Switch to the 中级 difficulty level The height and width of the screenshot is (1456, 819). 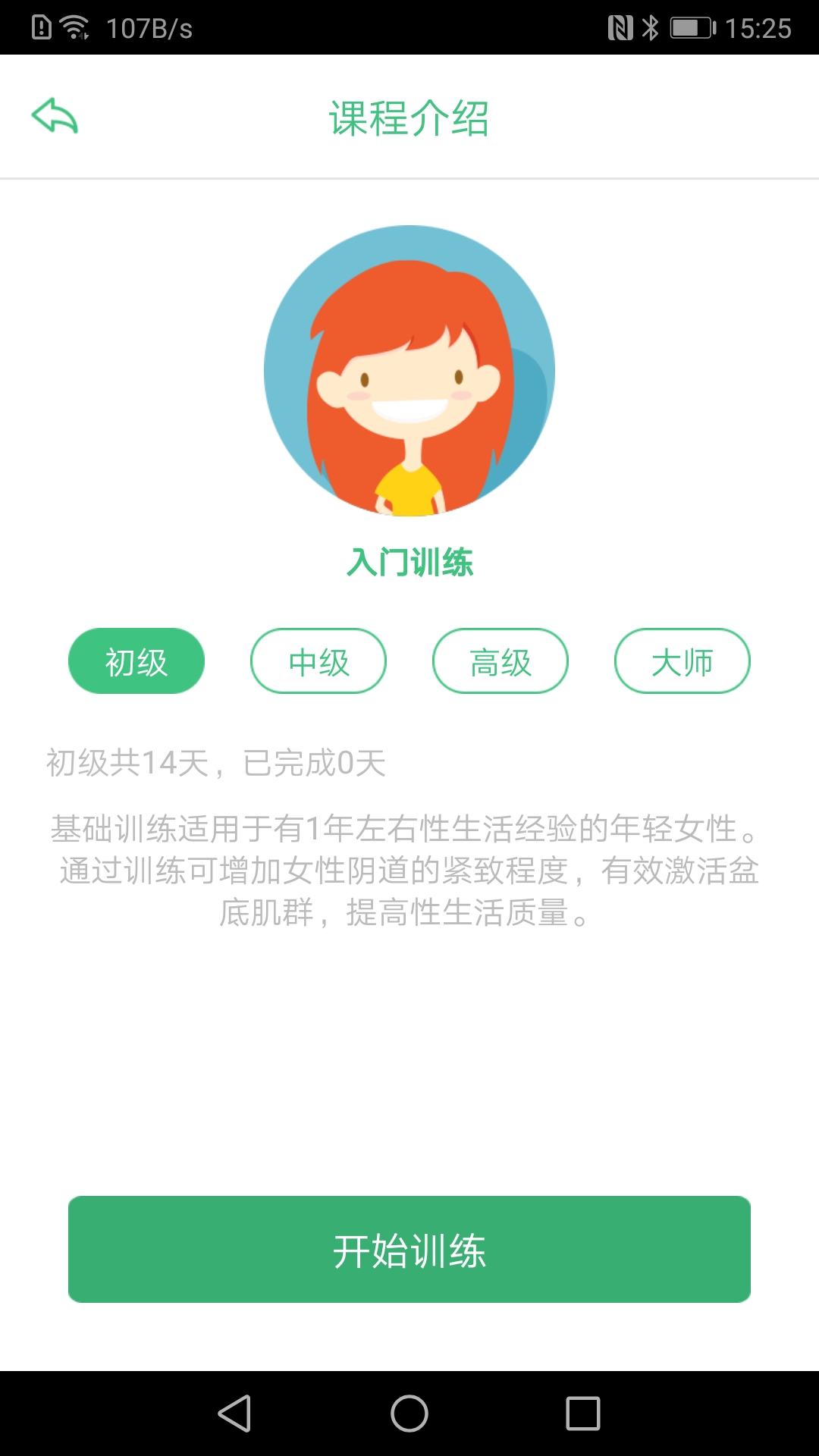pos(318,661)
